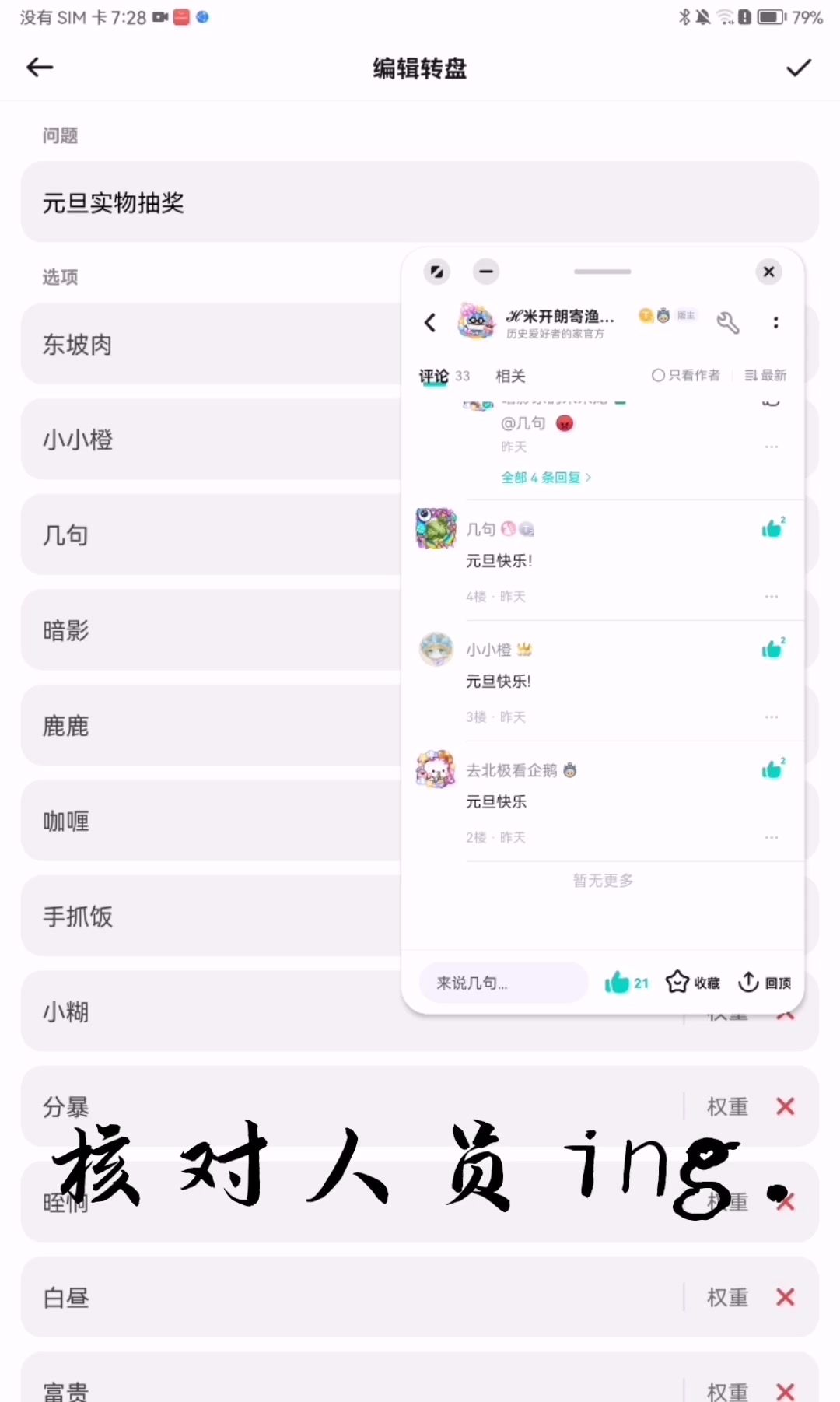Remove the 分暴 option
This screenshot has width=840, height=1402.
pos(786,1106)
